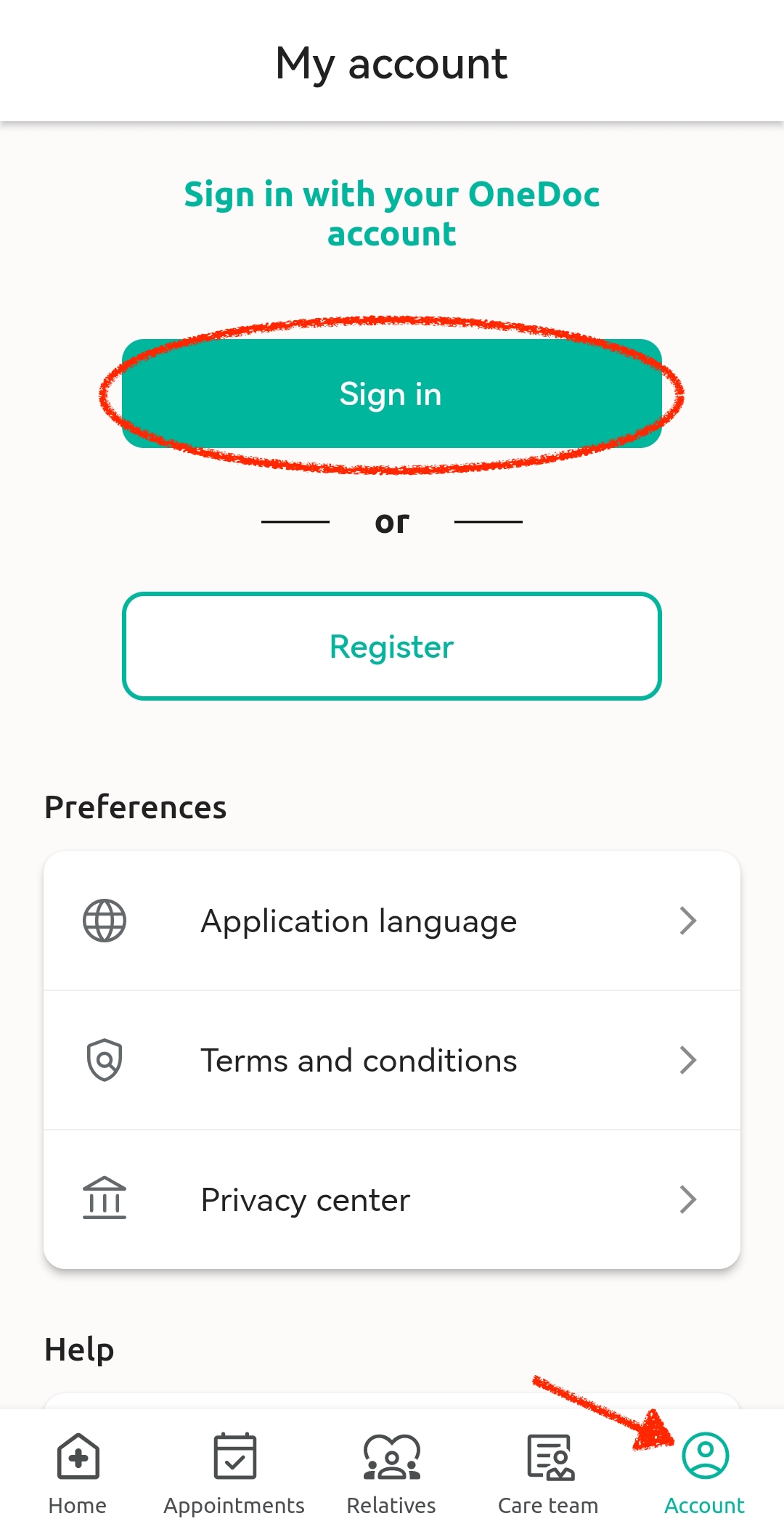The image size is (784, 1529).
Task: Open Application language settings
Action: point(392,921)
